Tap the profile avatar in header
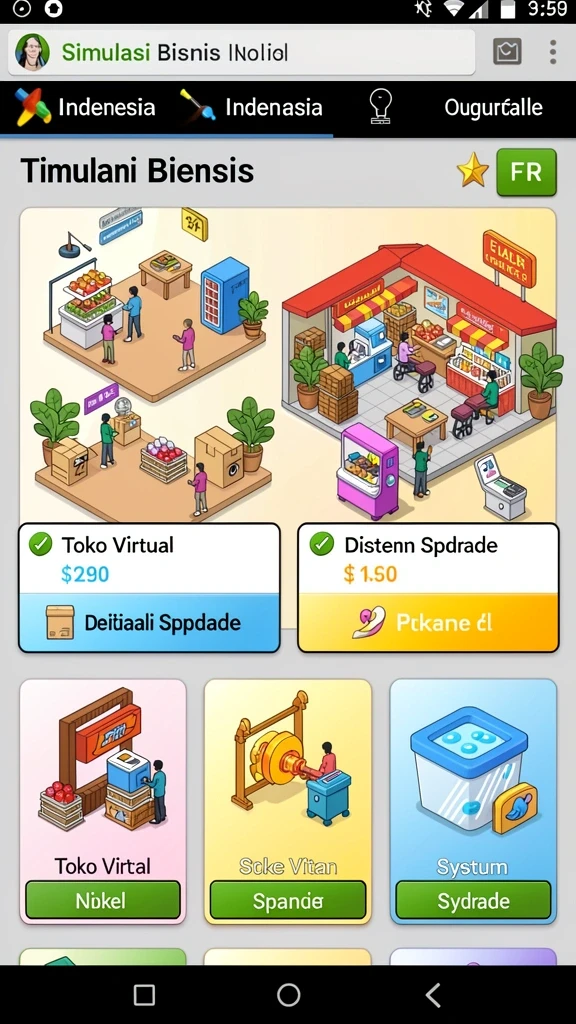This screenshot has width=576, height=1024. 31,52
